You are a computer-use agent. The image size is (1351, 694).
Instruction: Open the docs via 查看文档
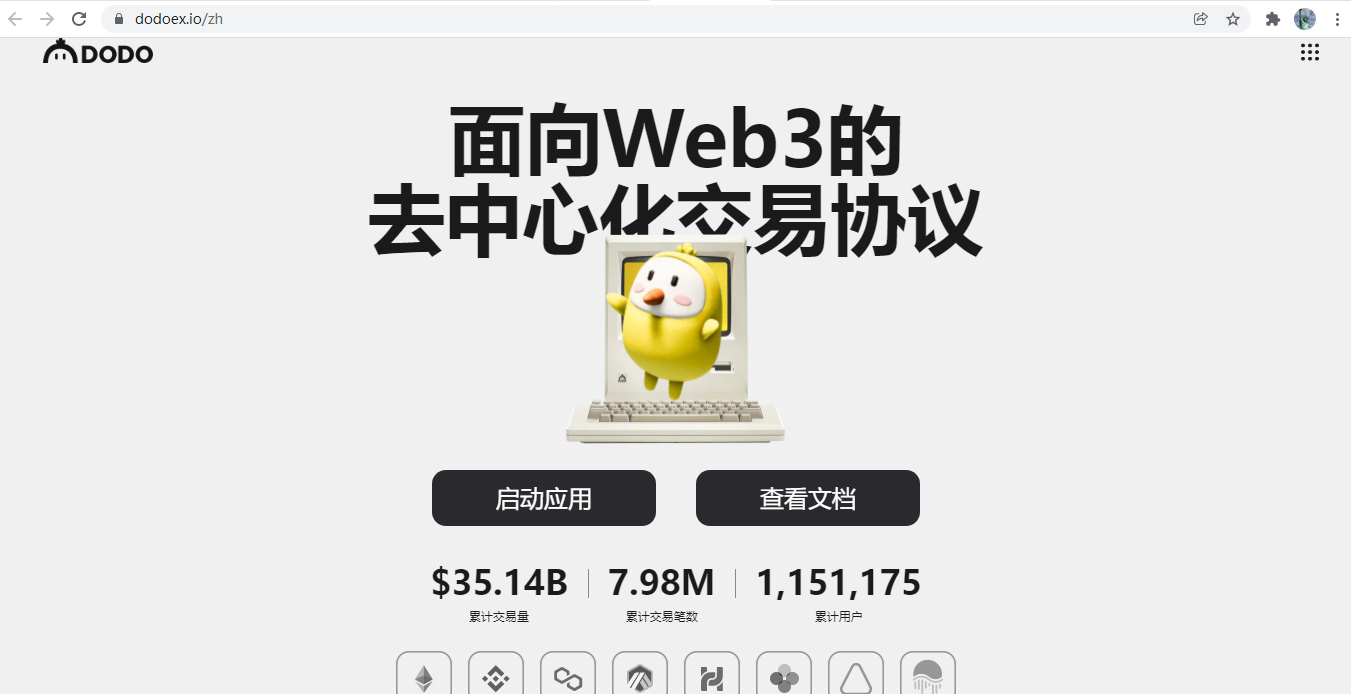[x=807, y=498]
